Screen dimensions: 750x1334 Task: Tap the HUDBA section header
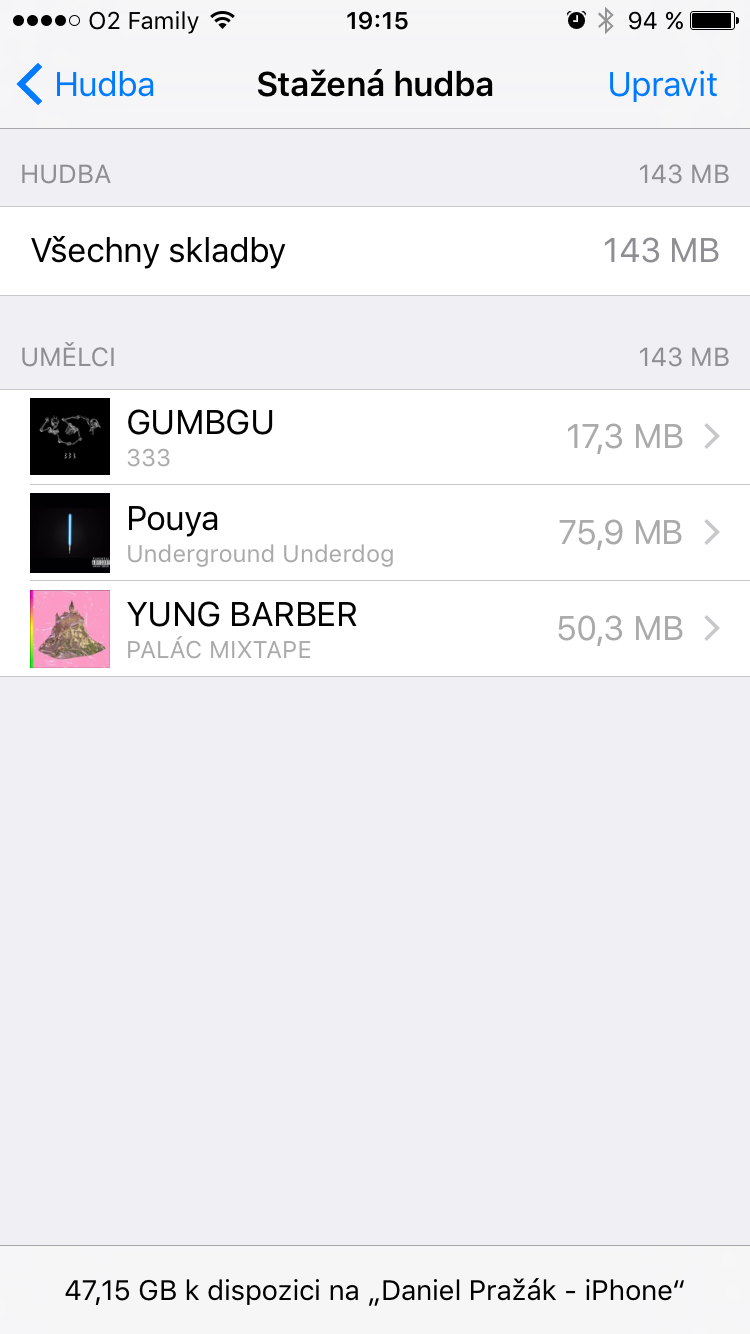tap(64, 174)
